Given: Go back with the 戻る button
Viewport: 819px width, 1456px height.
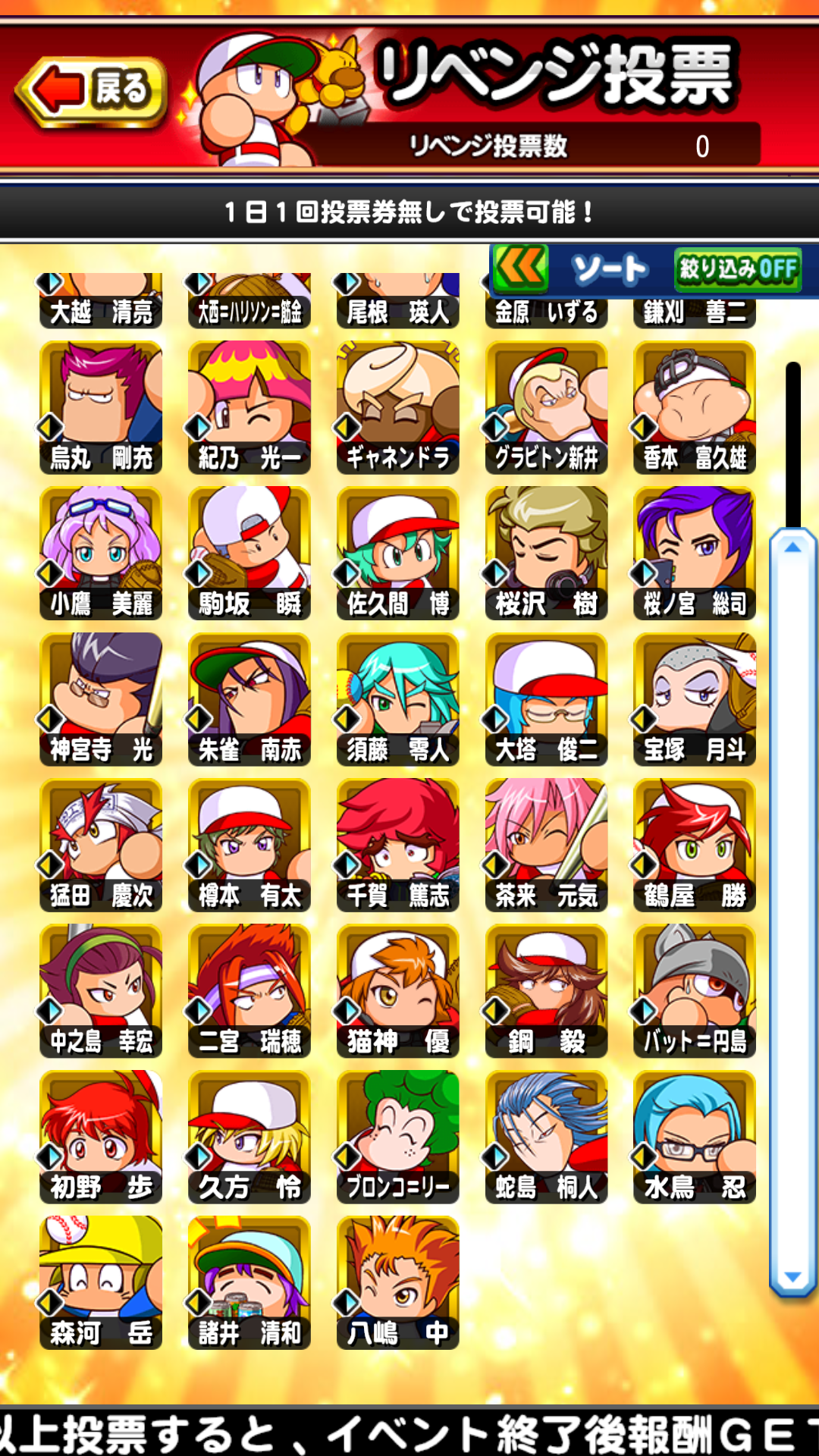Looking at the screenshot, I should click(x=93, y=89).
